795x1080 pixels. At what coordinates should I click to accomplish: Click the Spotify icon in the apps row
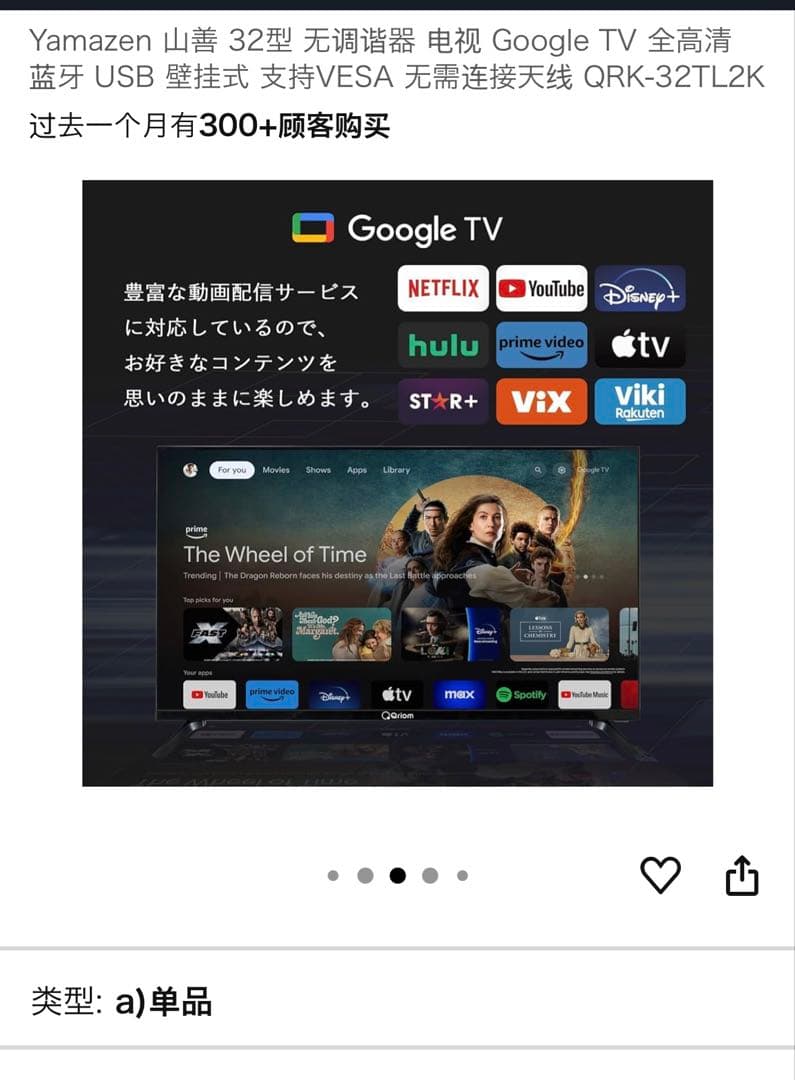click(522, 693)
